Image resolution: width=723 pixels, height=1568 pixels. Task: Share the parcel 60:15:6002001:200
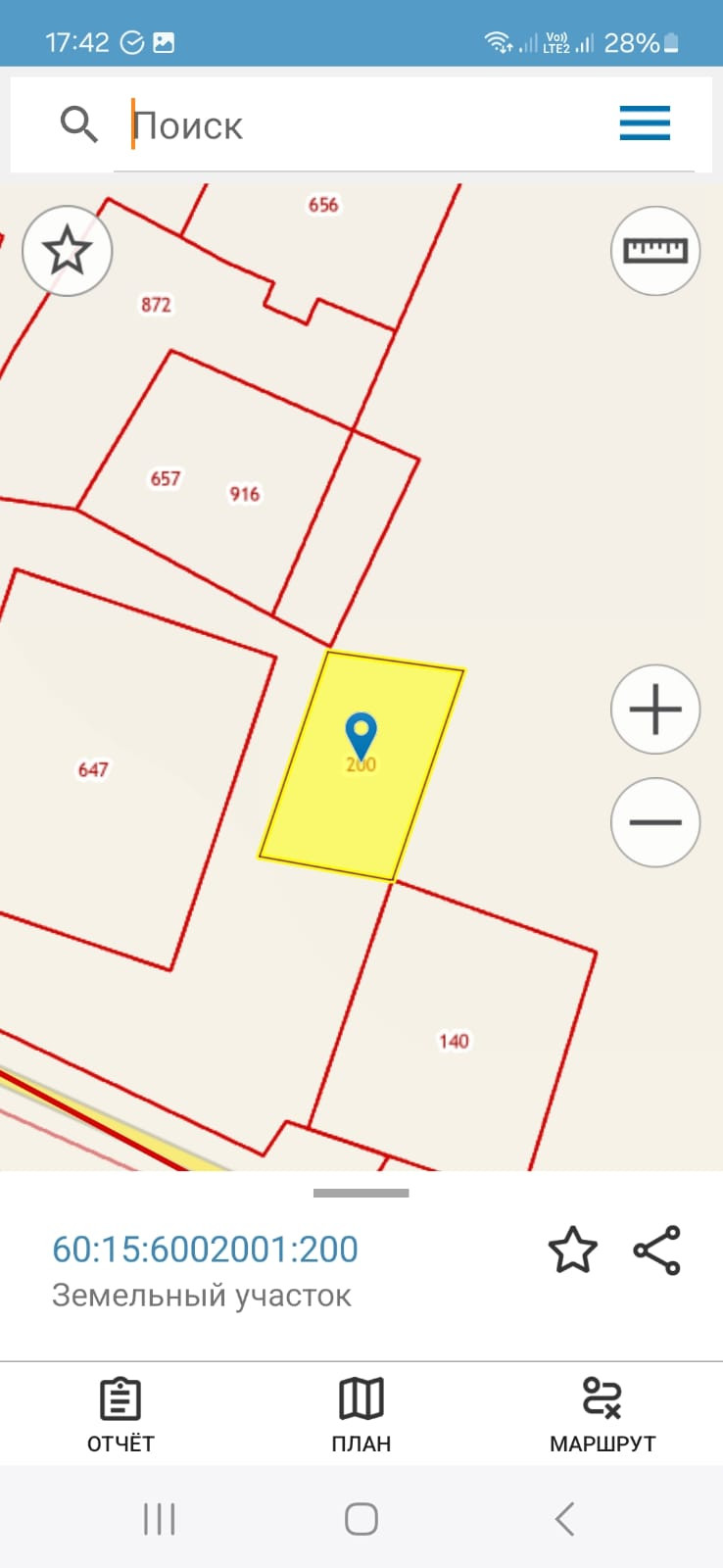[x=656, y=1250]
